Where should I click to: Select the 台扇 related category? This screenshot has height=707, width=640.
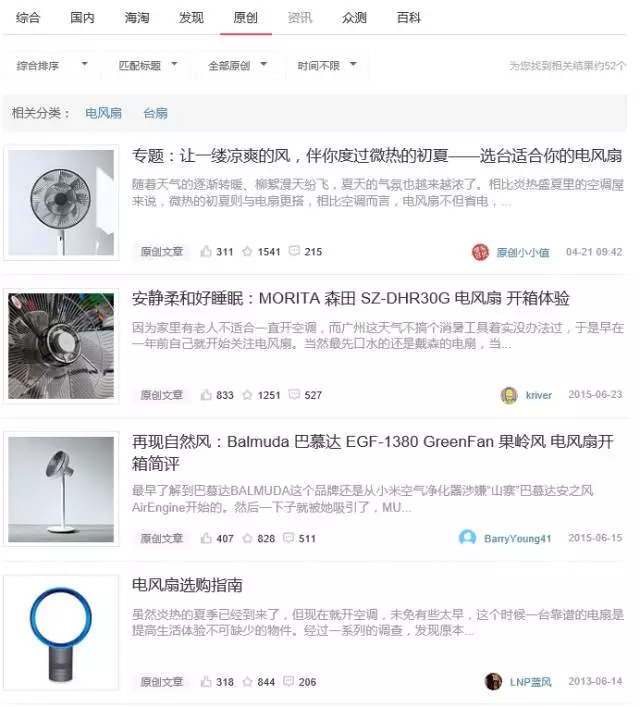tap(155, 114)
